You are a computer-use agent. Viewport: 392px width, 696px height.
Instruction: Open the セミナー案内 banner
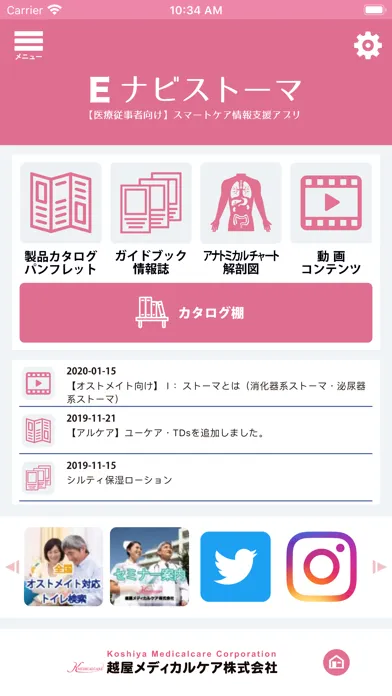[x=149, y=566]
